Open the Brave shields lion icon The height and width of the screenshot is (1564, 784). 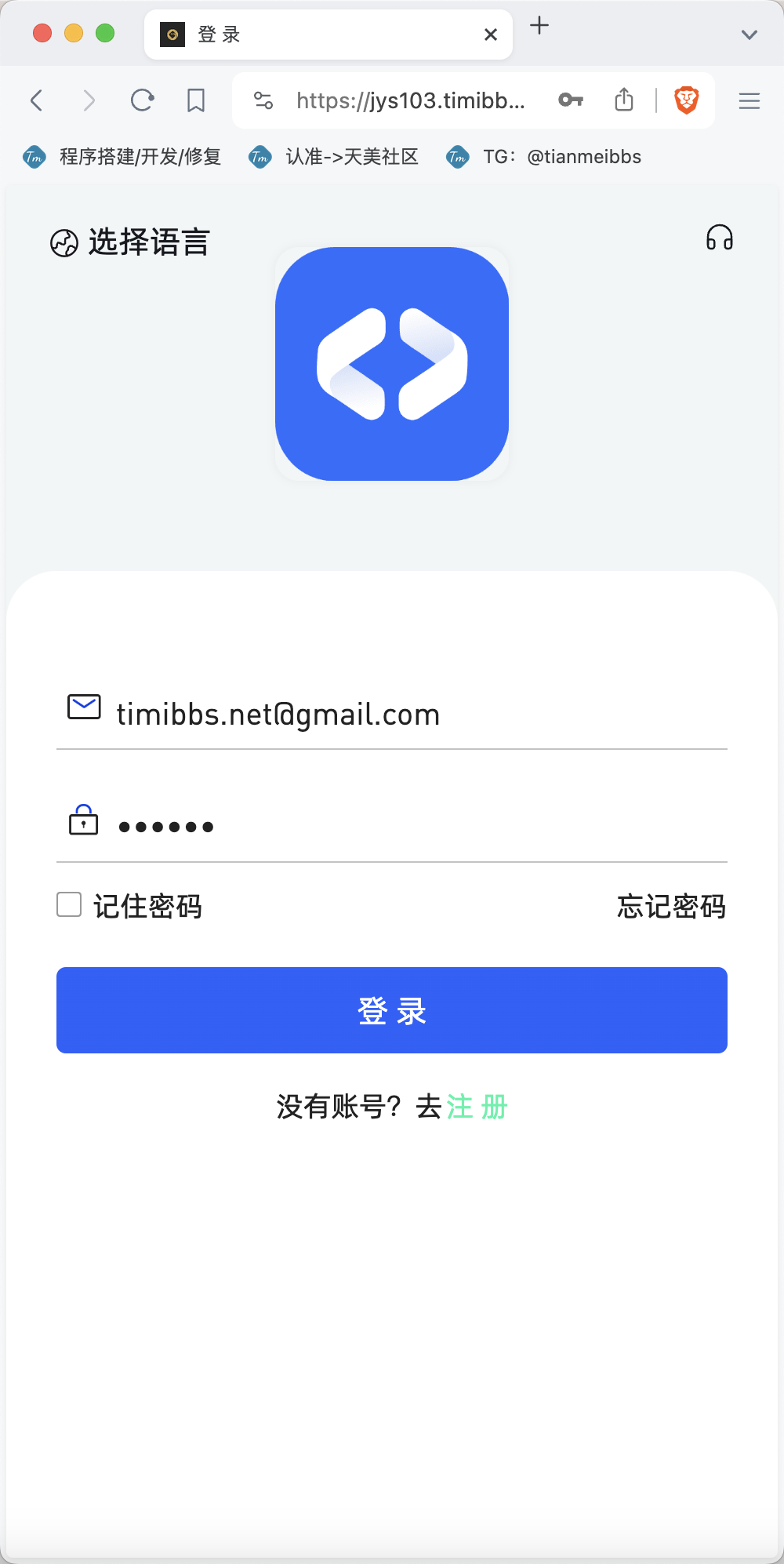(x=687, y=100)
